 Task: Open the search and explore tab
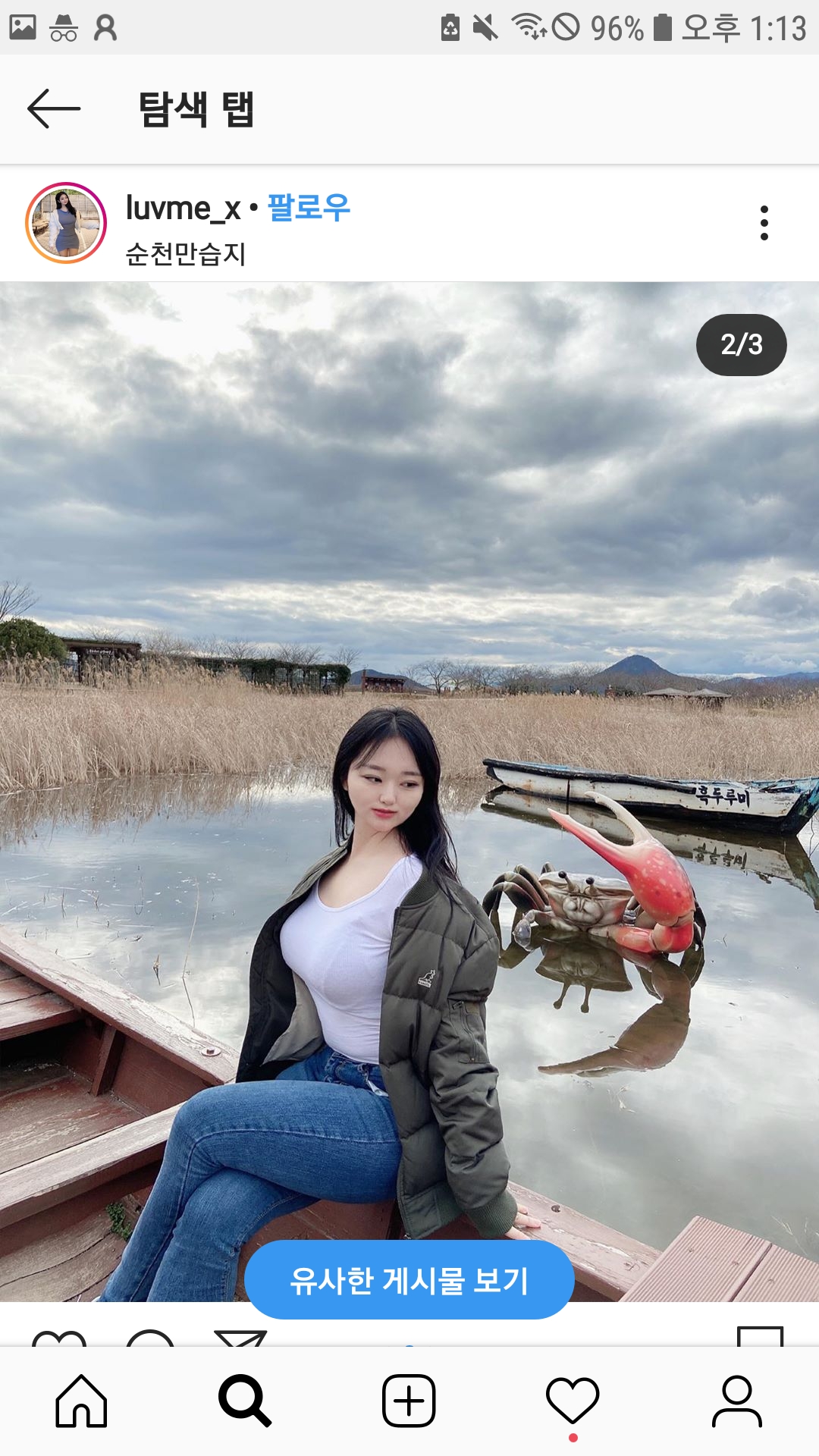(244, 1401)
